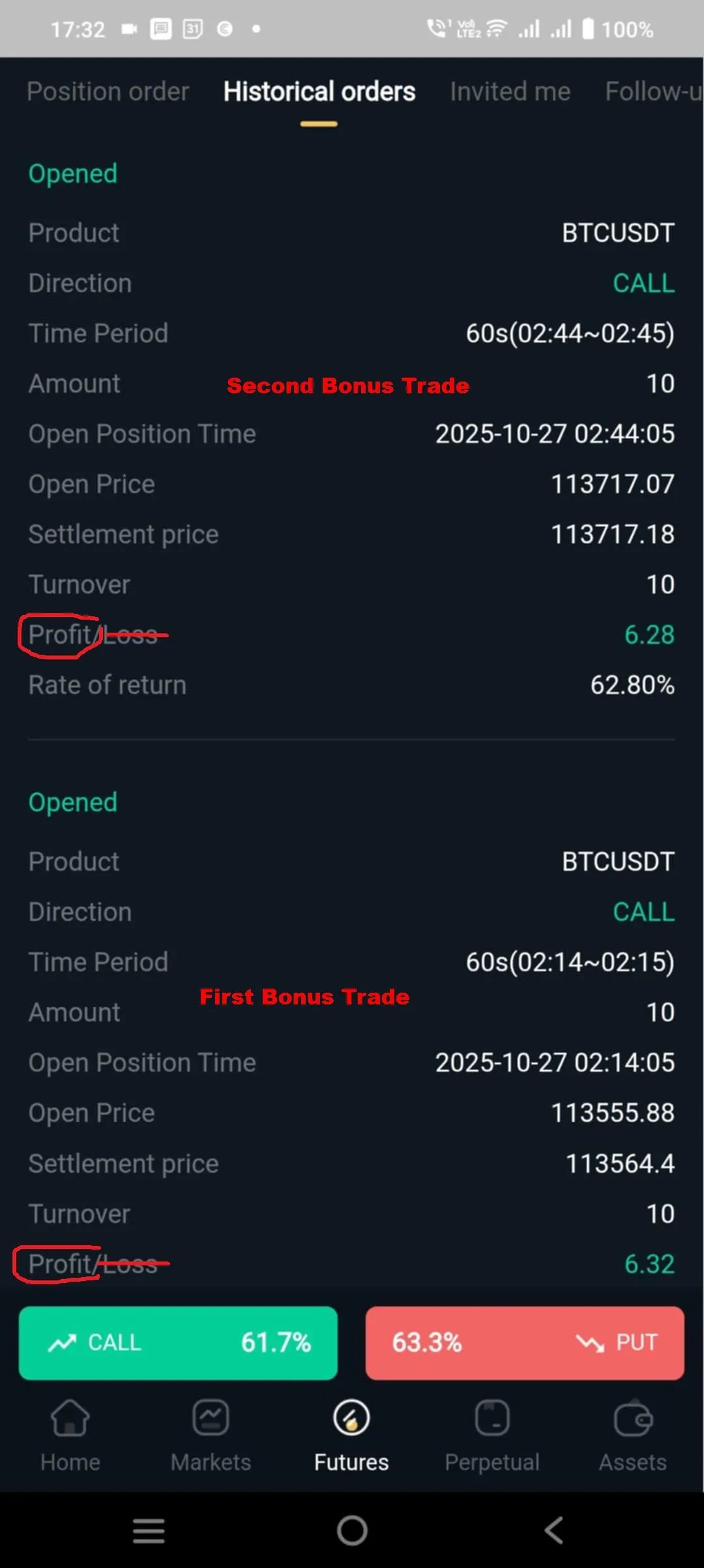The height and width of the screenshot is (1568, 704).
Task: Open the system recent apps view
Action: click(x=149, y=1530)
